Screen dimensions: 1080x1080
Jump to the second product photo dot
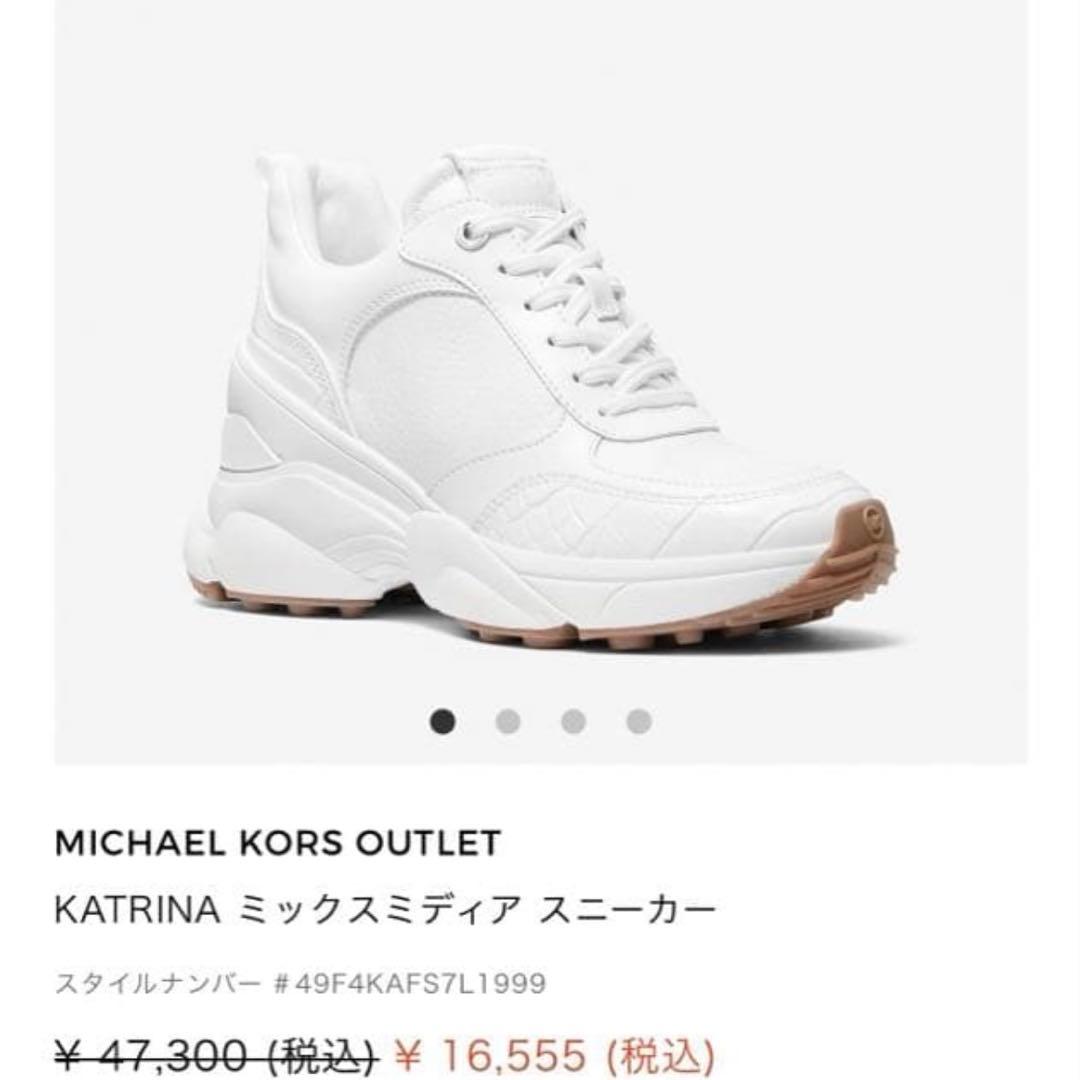(x=508, y=721)
